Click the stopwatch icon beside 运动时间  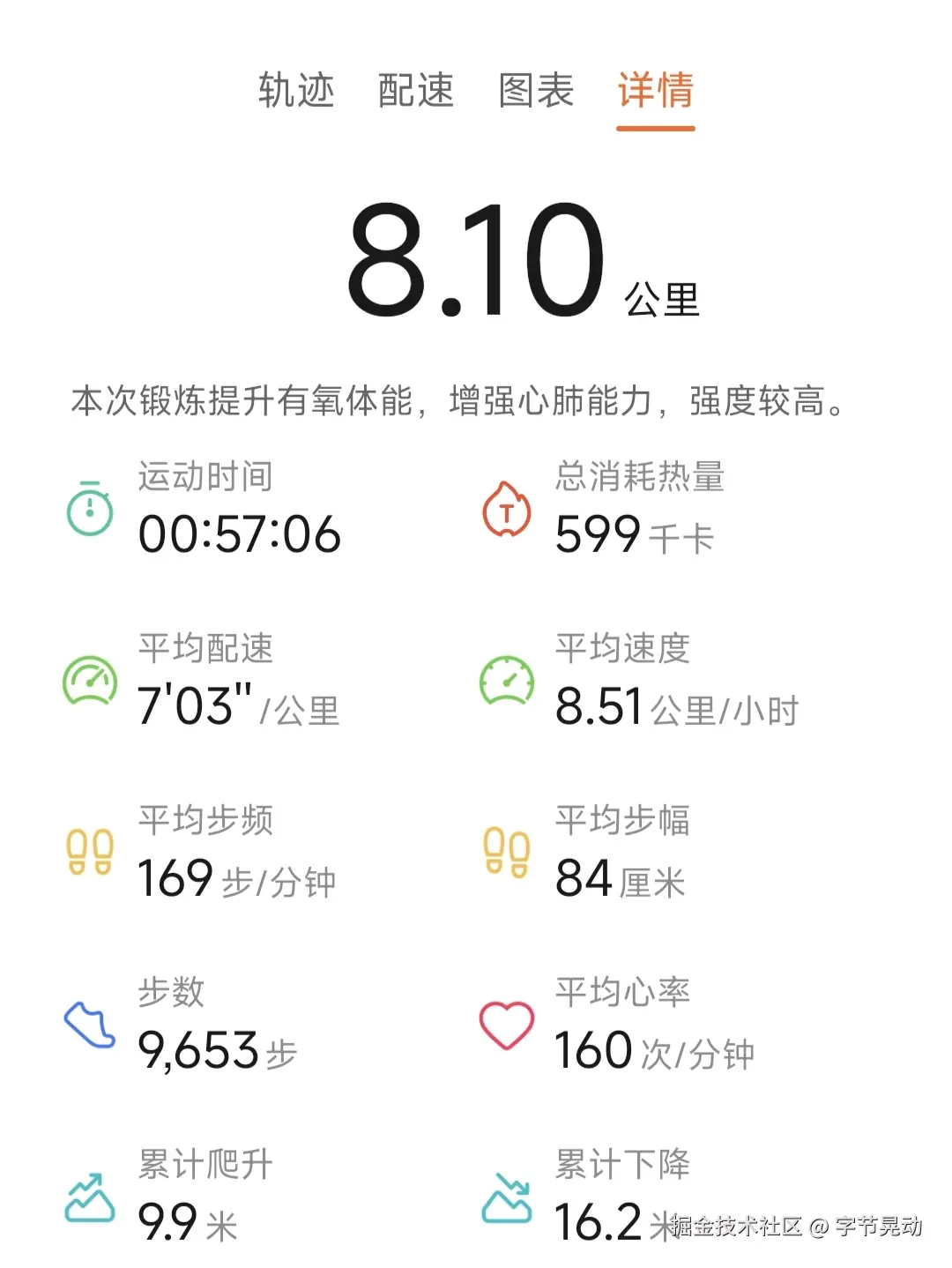pos(86,509)
